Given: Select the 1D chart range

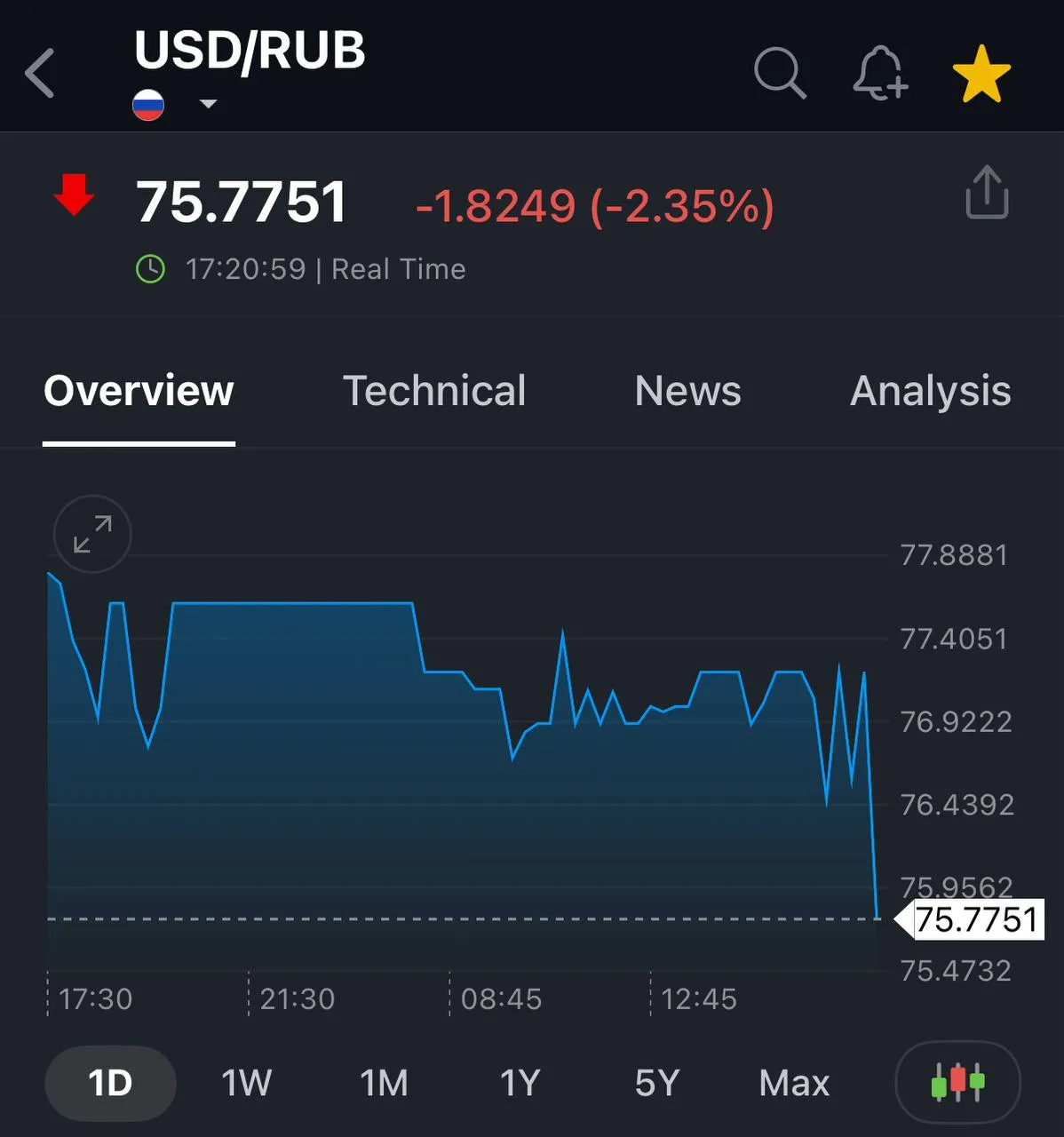Looking at the screenshot, I should pos(110,1083).
